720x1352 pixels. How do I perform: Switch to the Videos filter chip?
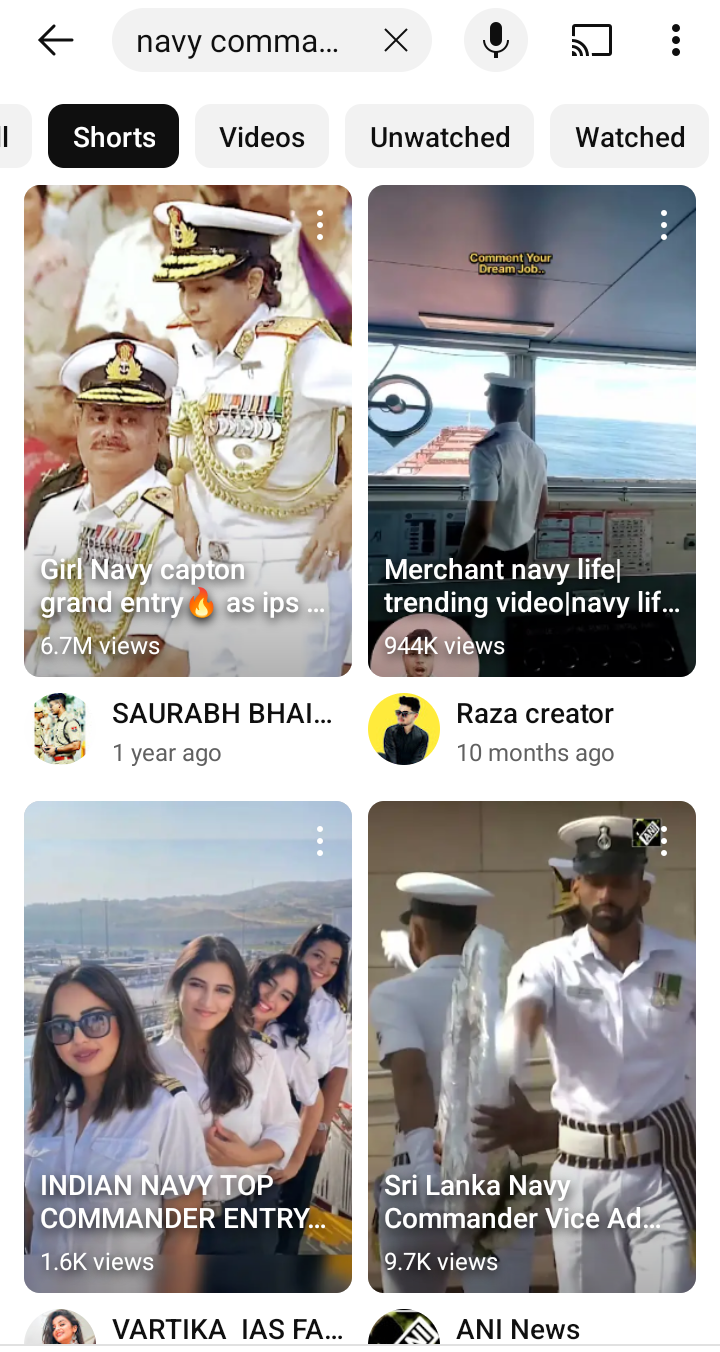pos(262,136)
